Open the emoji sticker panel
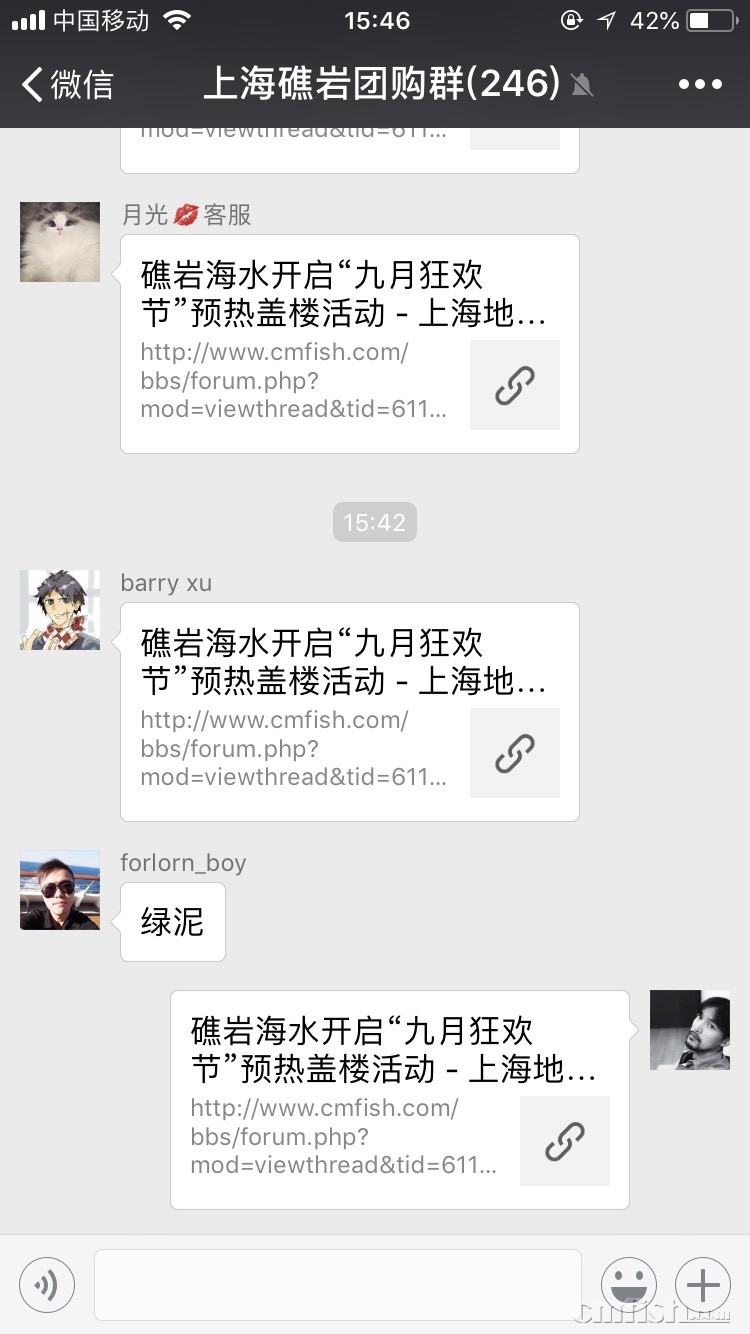 pyautogui.click(x=629, y=1284)
